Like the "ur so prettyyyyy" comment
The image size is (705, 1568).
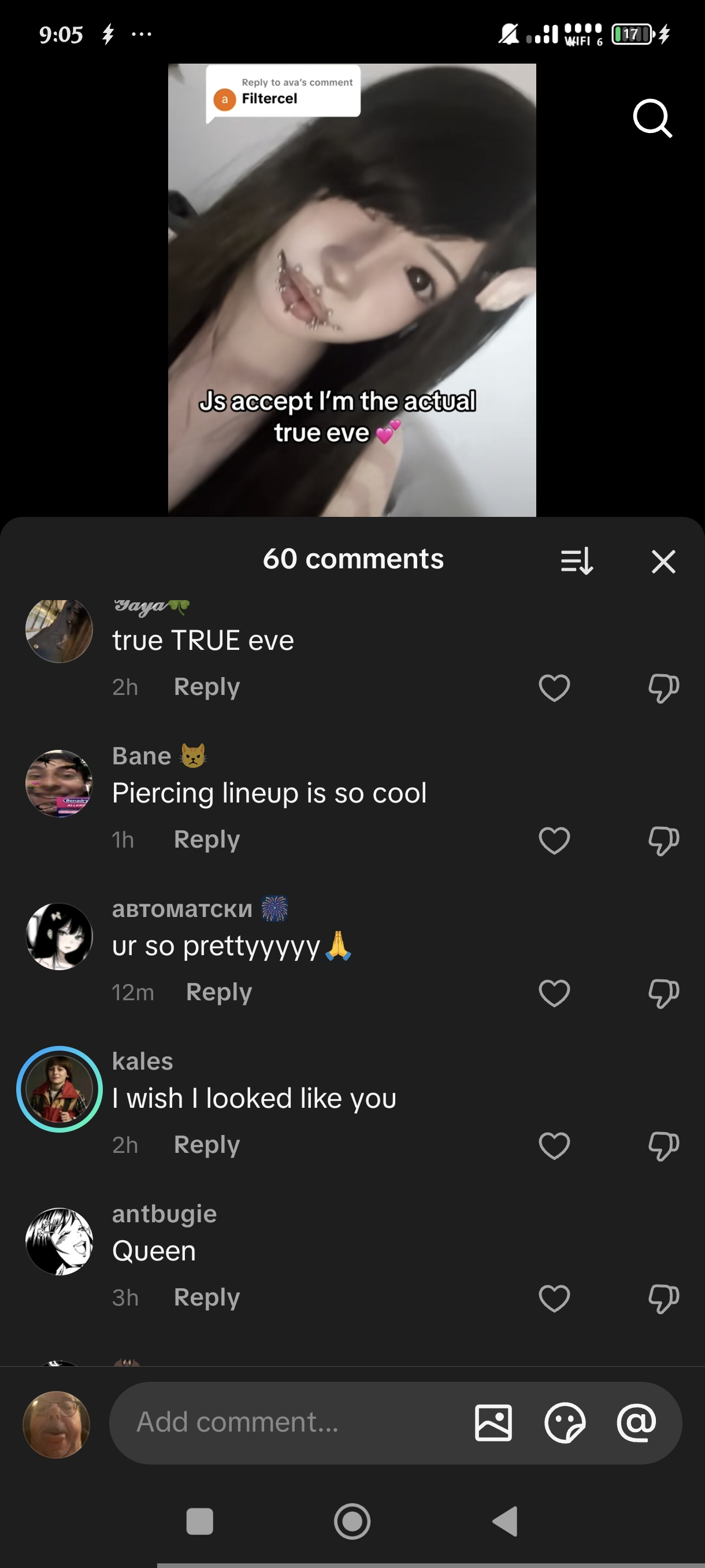tap(554, 993)
